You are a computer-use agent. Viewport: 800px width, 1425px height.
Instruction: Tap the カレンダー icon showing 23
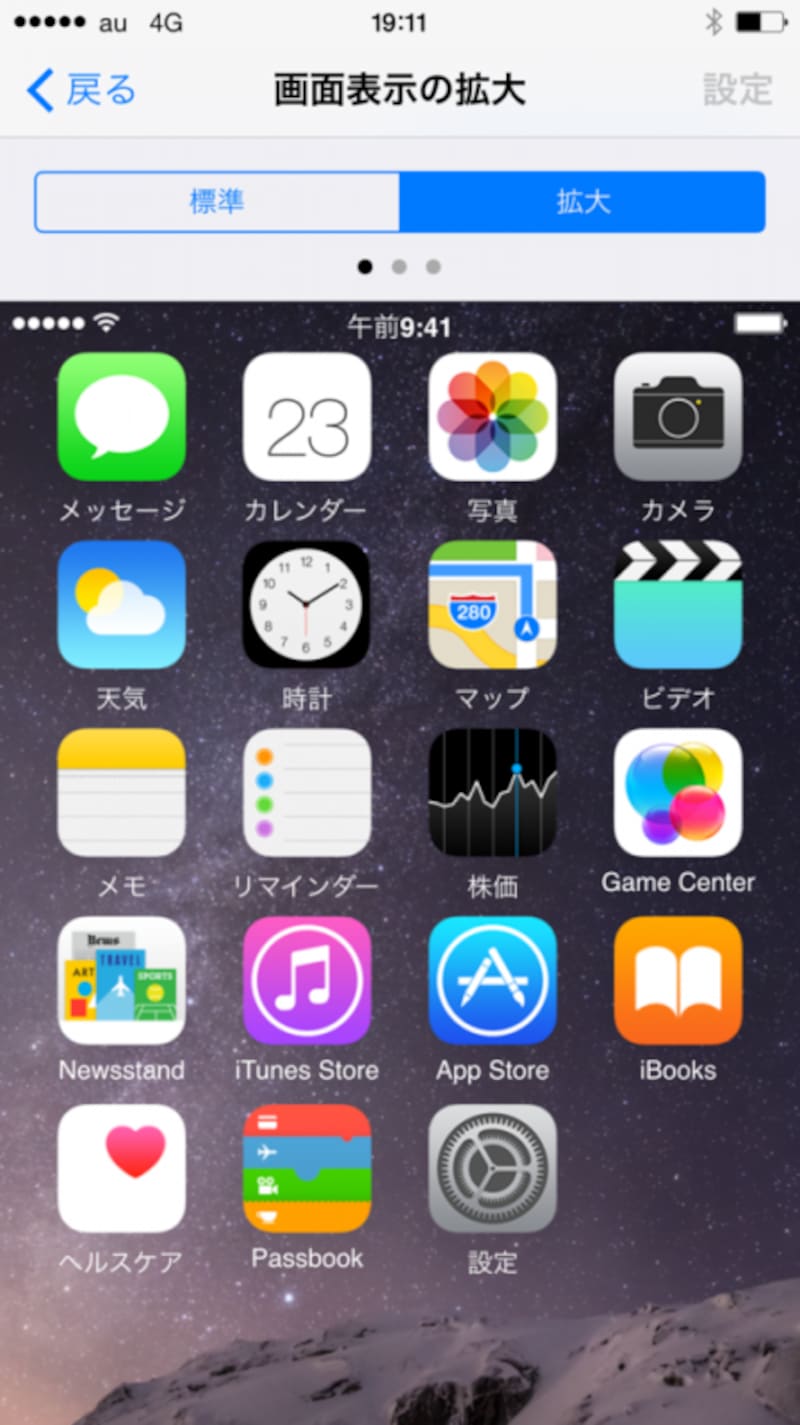pyautogui.click(x=307, y=415)
